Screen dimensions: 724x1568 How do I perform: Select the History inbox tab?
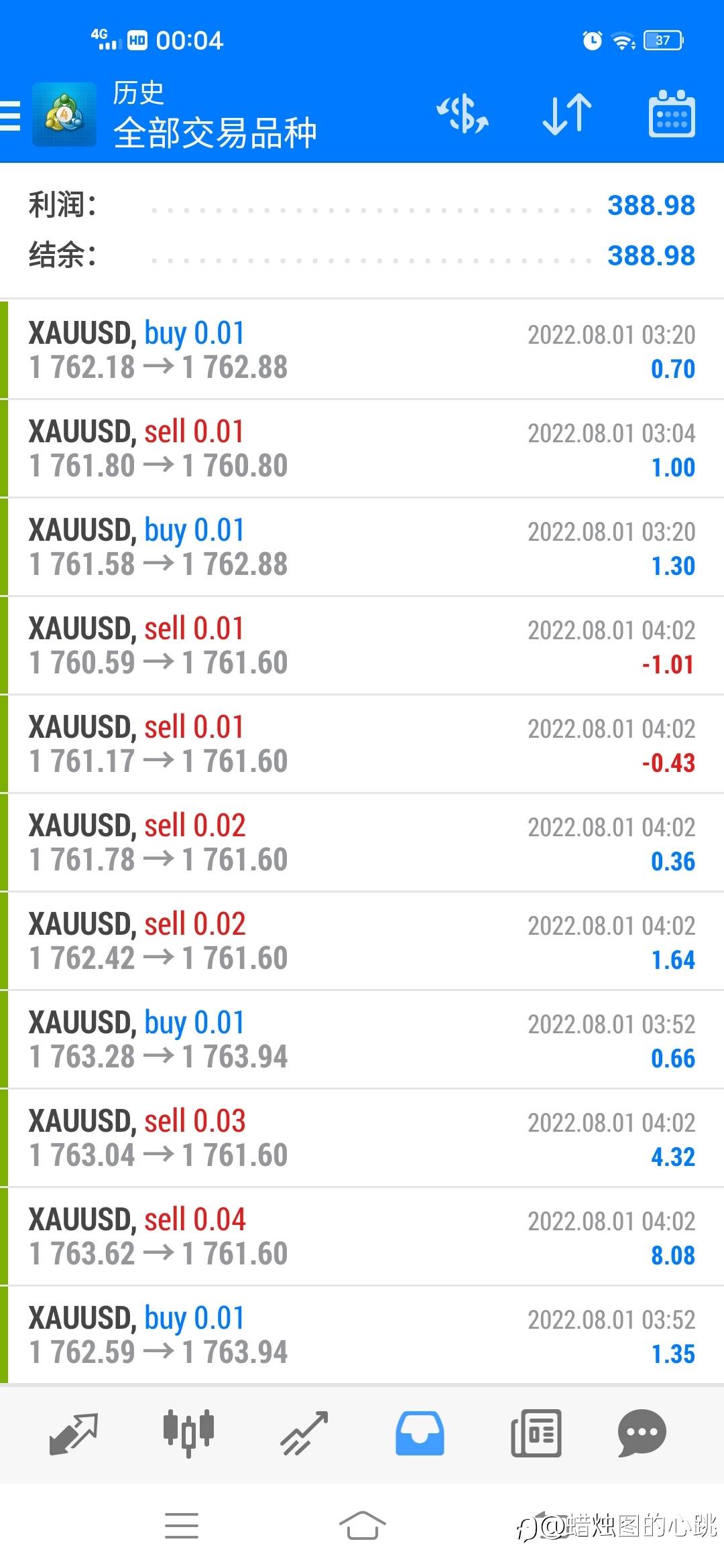click(x=420, y=1433)
